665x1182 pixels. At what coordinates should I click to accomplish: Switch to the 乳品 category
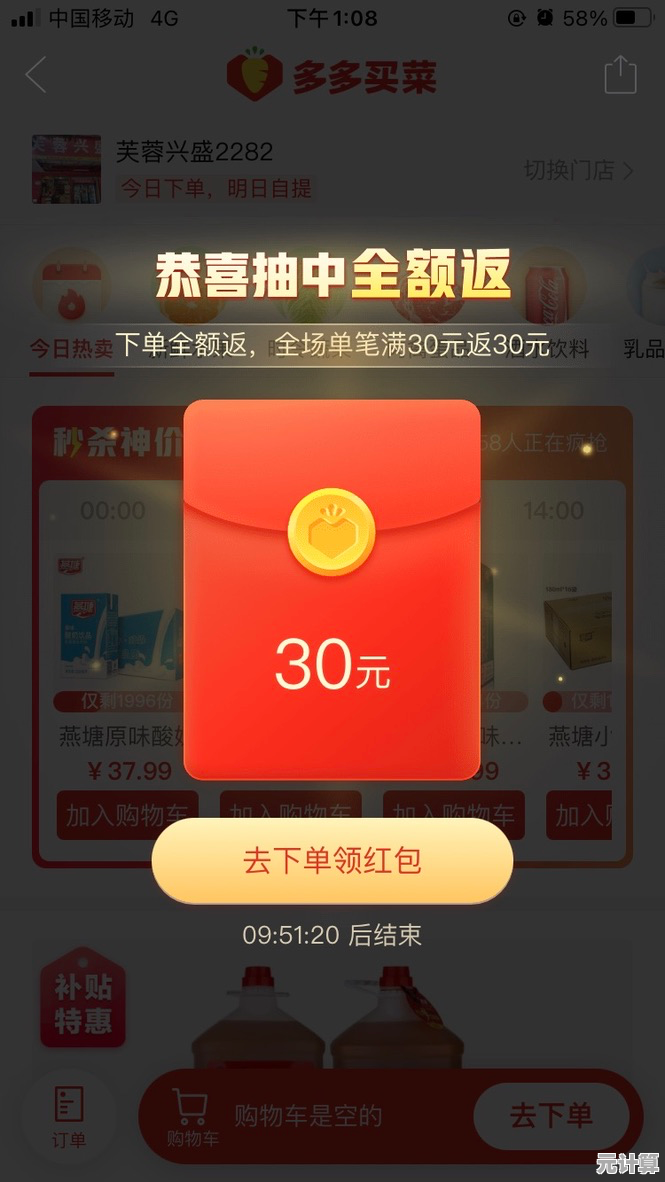[643, 349]
